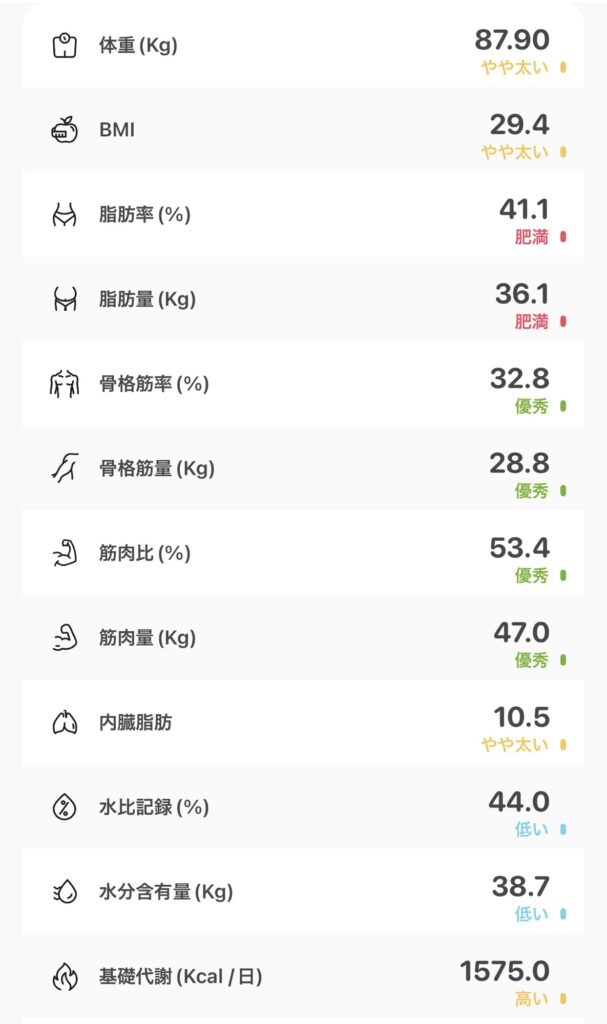Tap the 基礎代謝 (Kcal/日) row
The height and width of the screenshot is (1024, 607).
coord(303,976)
